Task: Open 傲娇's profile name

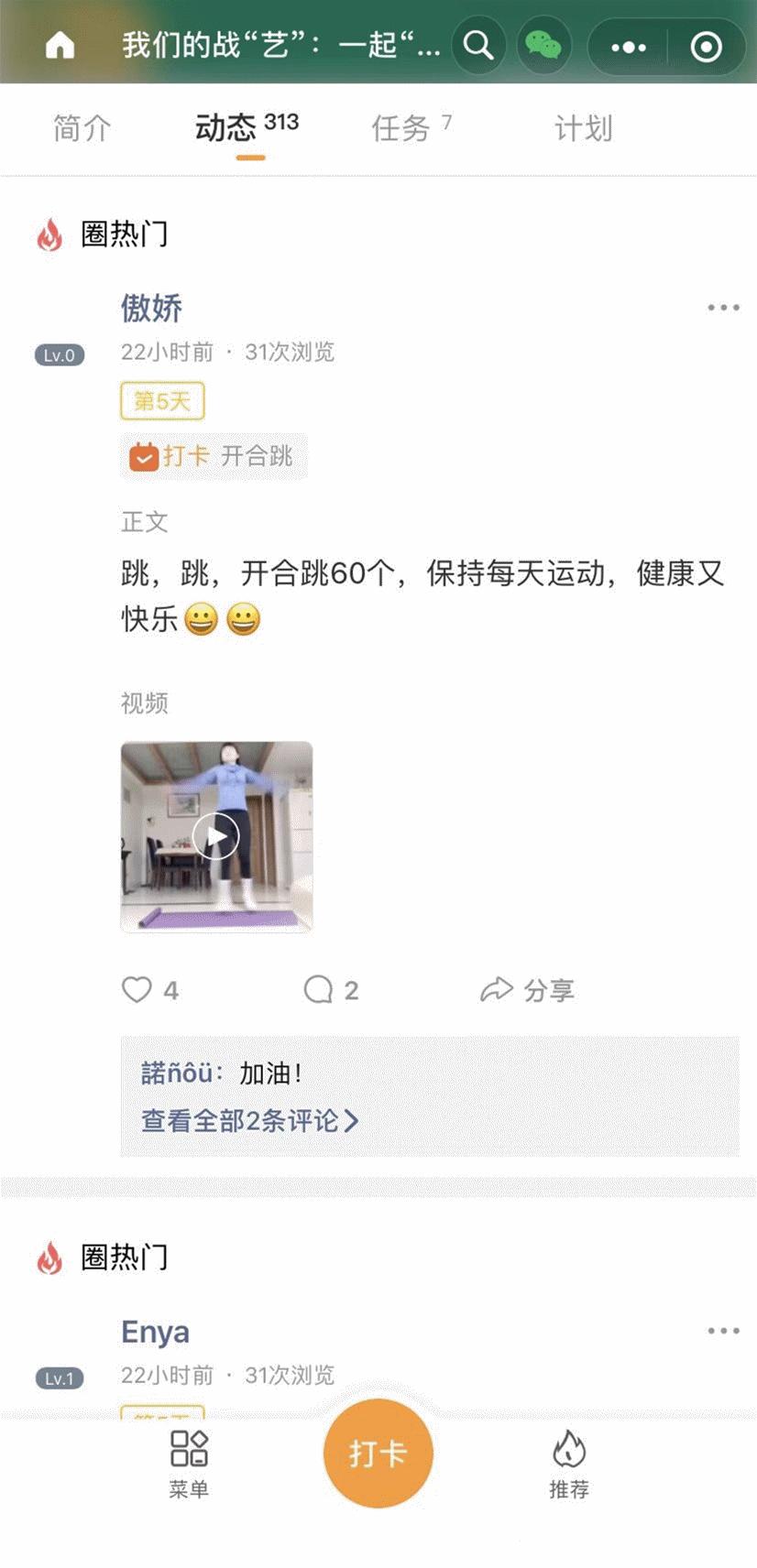Action: click(152, 308)
